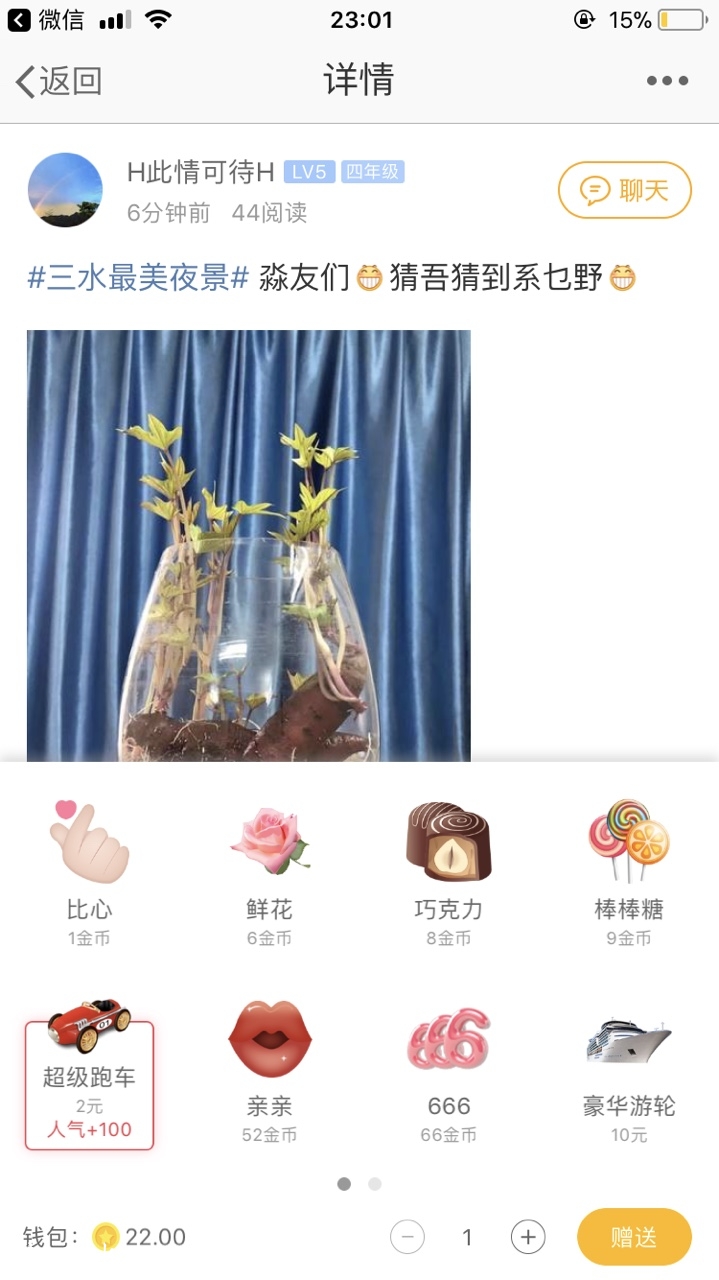Choose the 豪华游轮 cruise ship gift
The height and width of the screenshot is (1280, 719).
point(629,1070)
